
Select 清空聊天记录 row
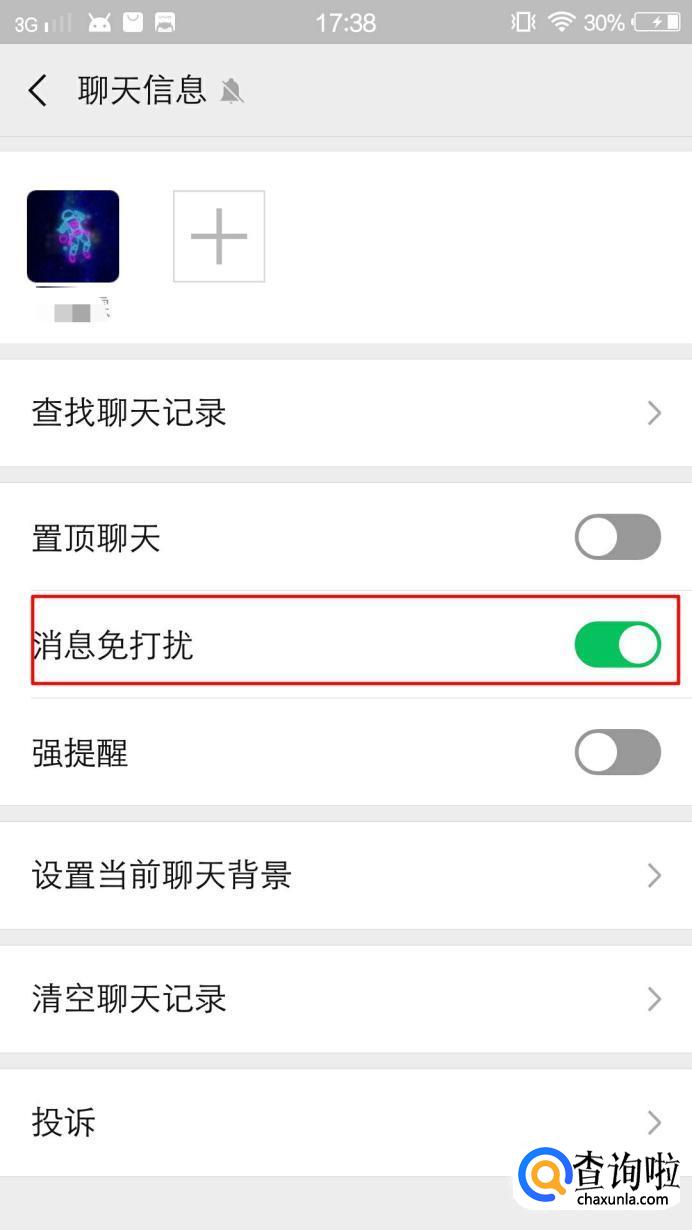pyautogui.click(x=345, y=999)
